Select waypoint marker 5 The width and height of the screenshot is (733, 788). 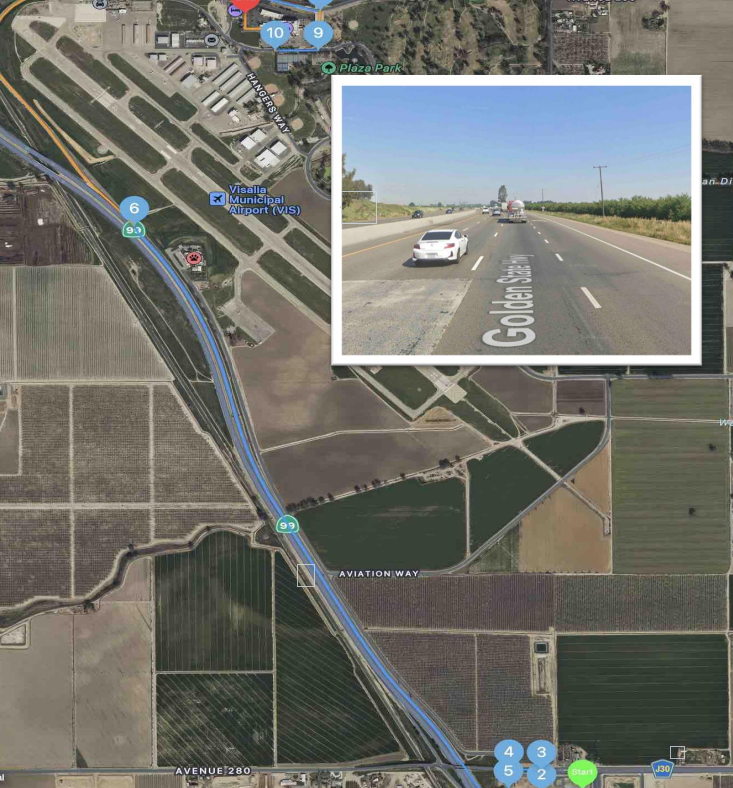click(x=508, y=771)
